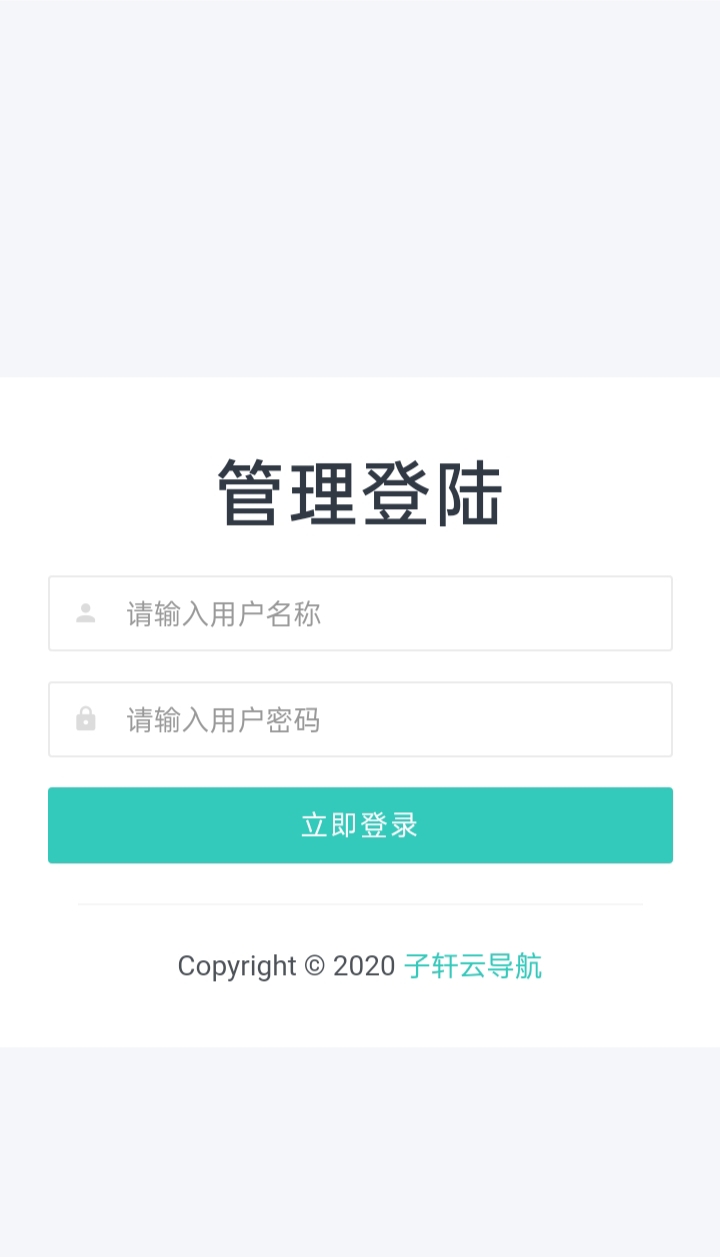Click the white login panel background
This screenshot has width=720, height=1257.
click(x=360, y=420)
